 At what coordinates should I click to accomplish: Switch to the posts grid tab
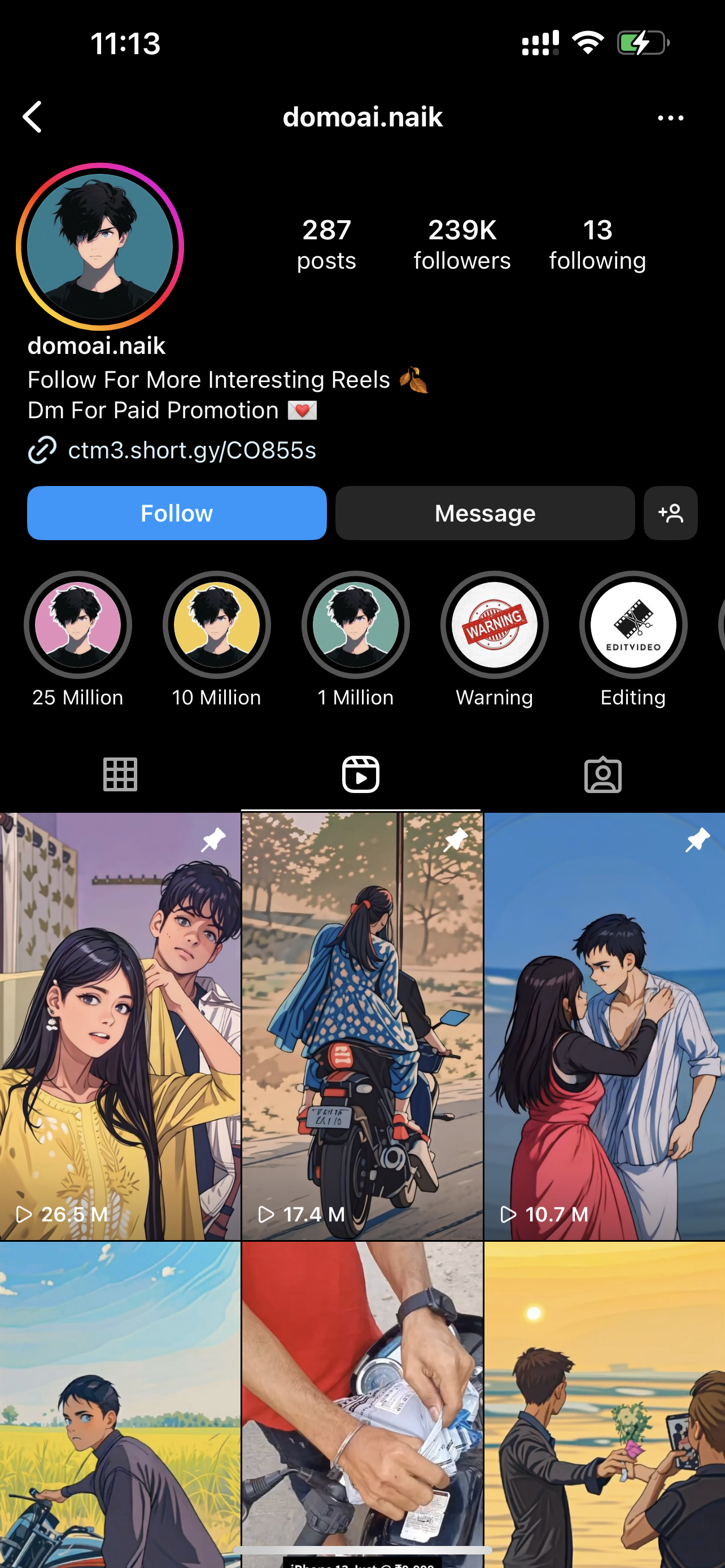click(x=120, y=775)
